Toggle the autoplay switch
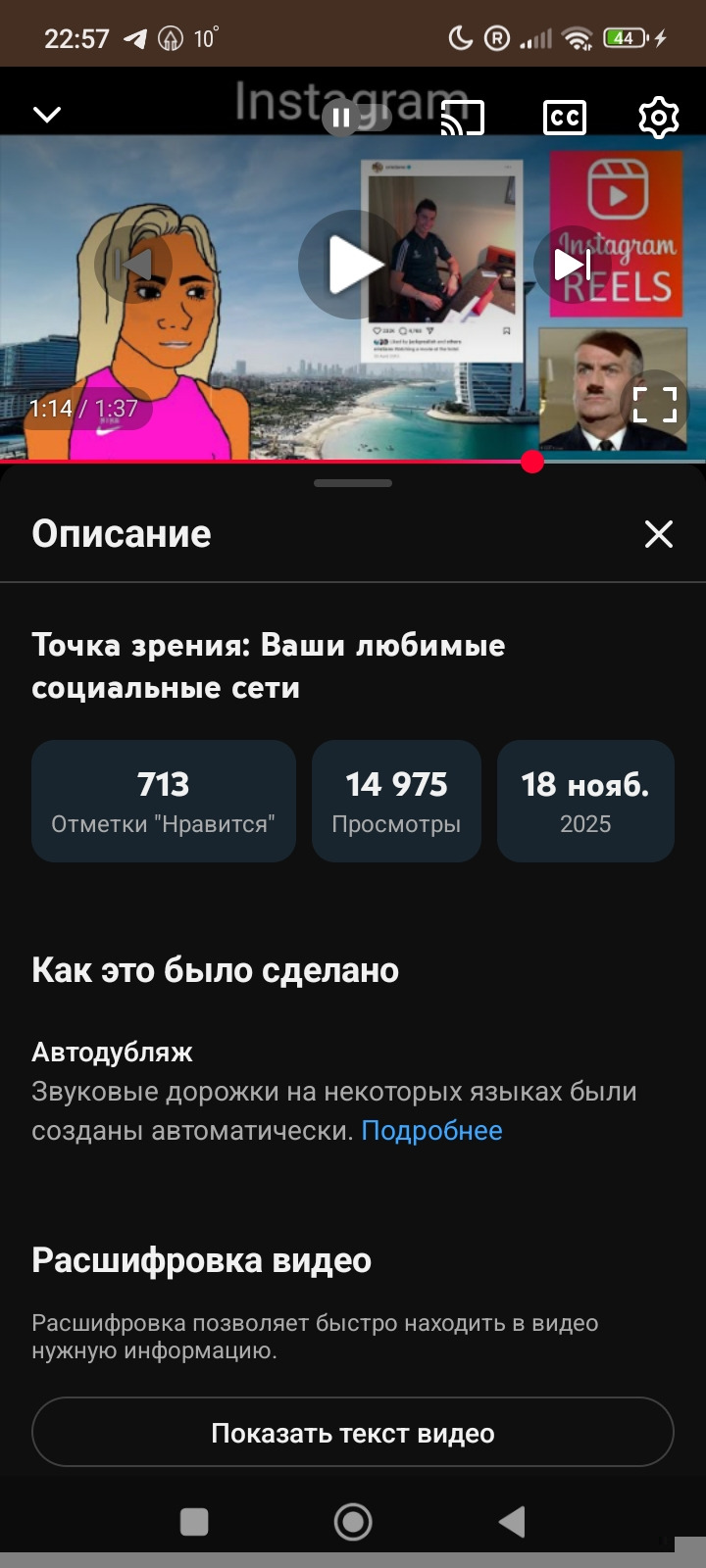Viewport: 706px width, 1568px height. (x=355, y=119)
